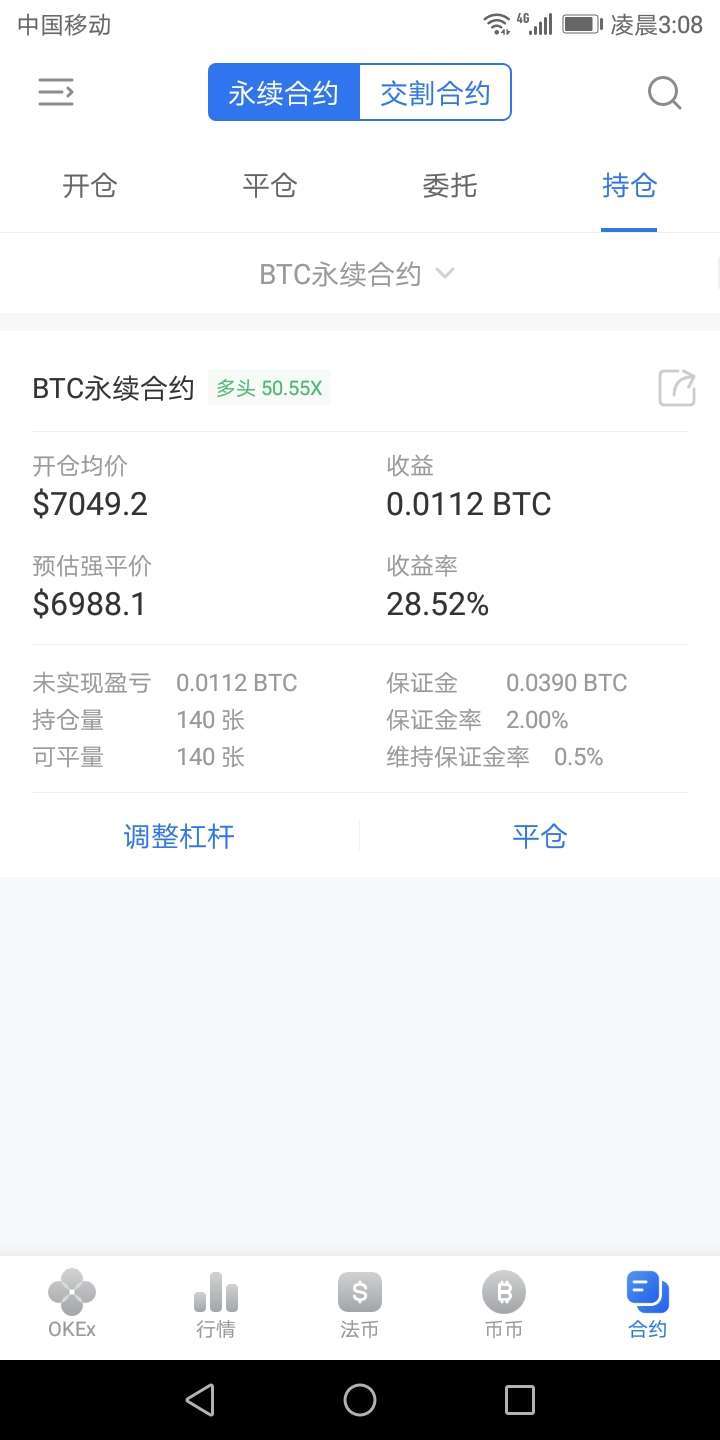This screenshot has width=720, height=1440.
Task: Switch to the 平仓 top tab
Action: click(x=270, y=186)
